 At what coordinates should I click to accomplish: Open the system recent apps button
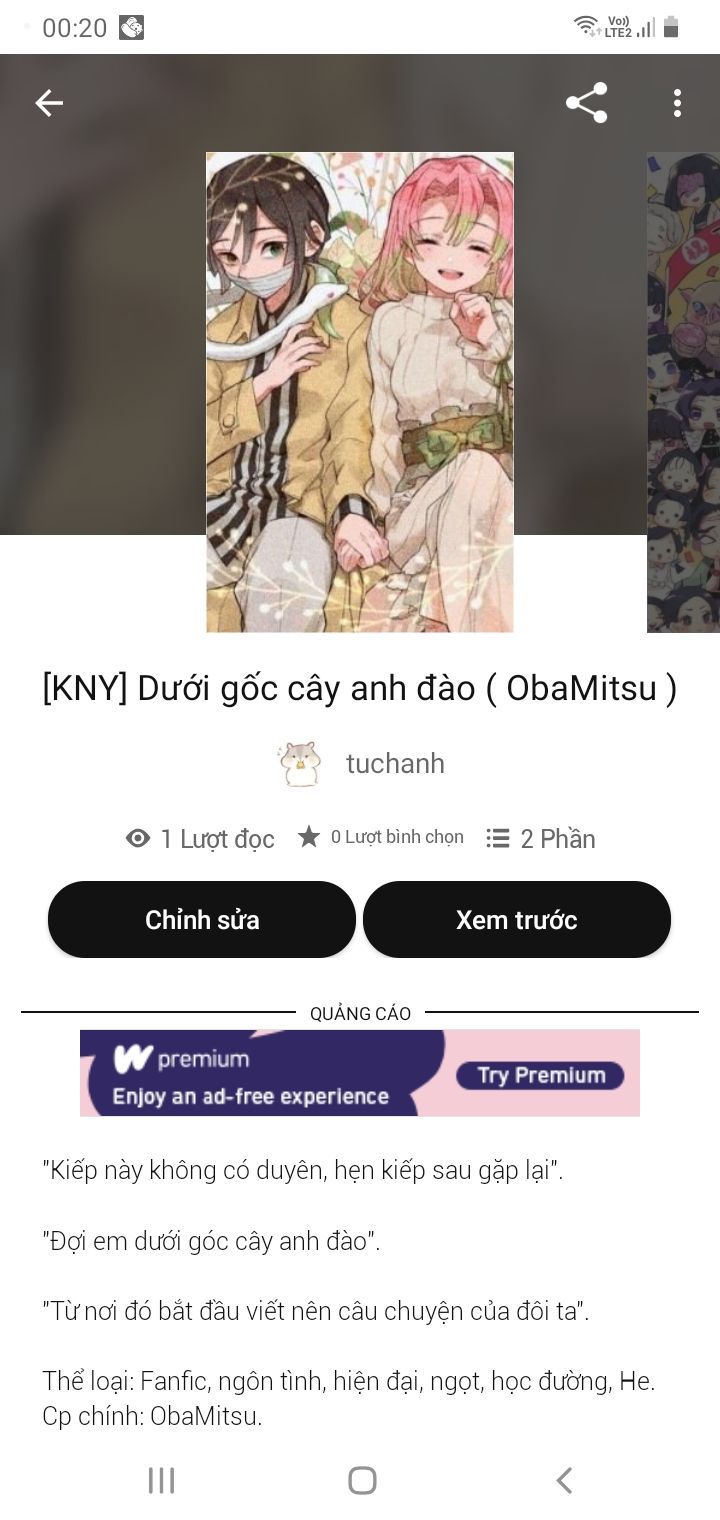click(161, 1480)
